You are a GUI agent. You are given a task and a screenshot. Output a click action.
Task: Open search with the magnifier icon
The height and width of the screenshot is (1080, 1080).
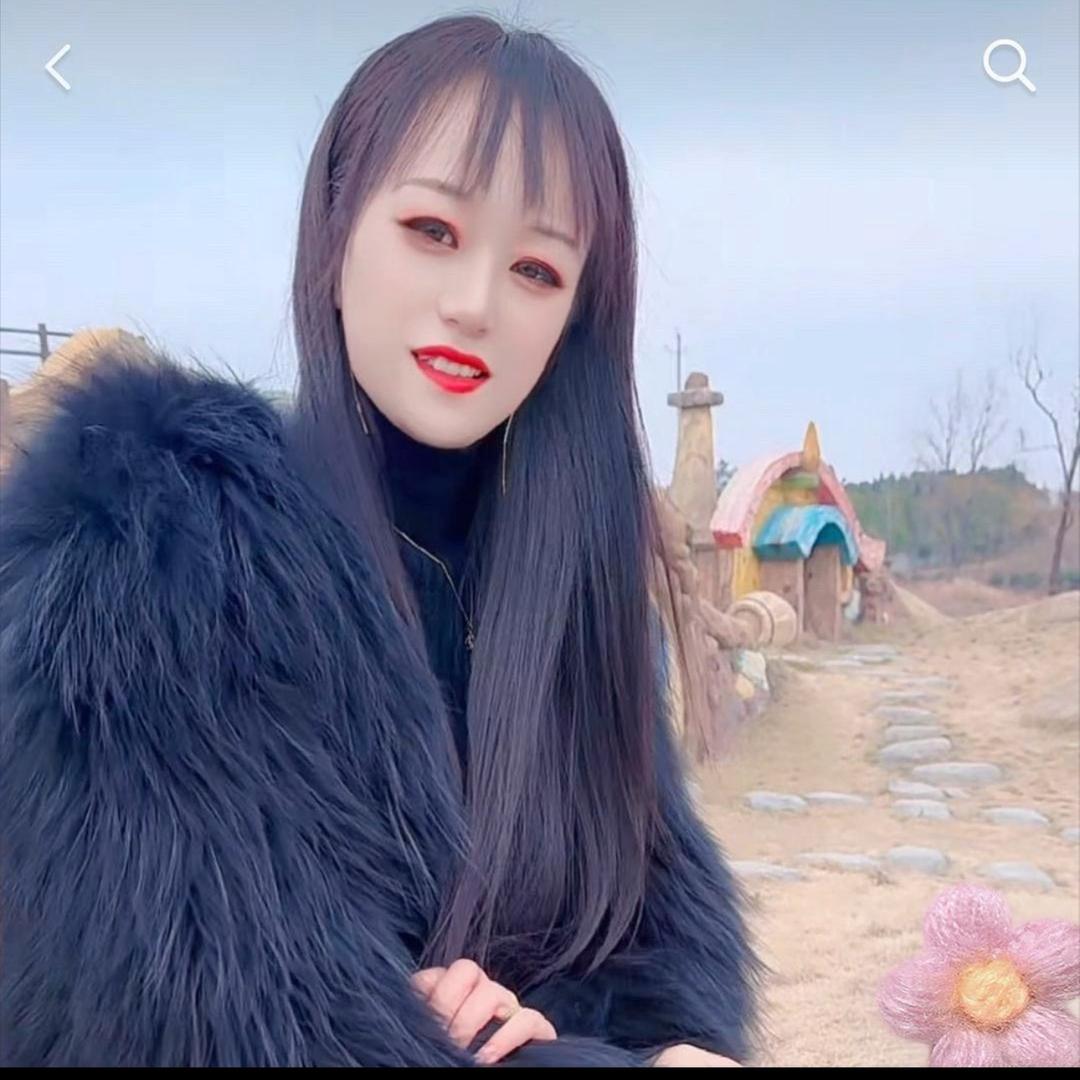point(1007,66)
